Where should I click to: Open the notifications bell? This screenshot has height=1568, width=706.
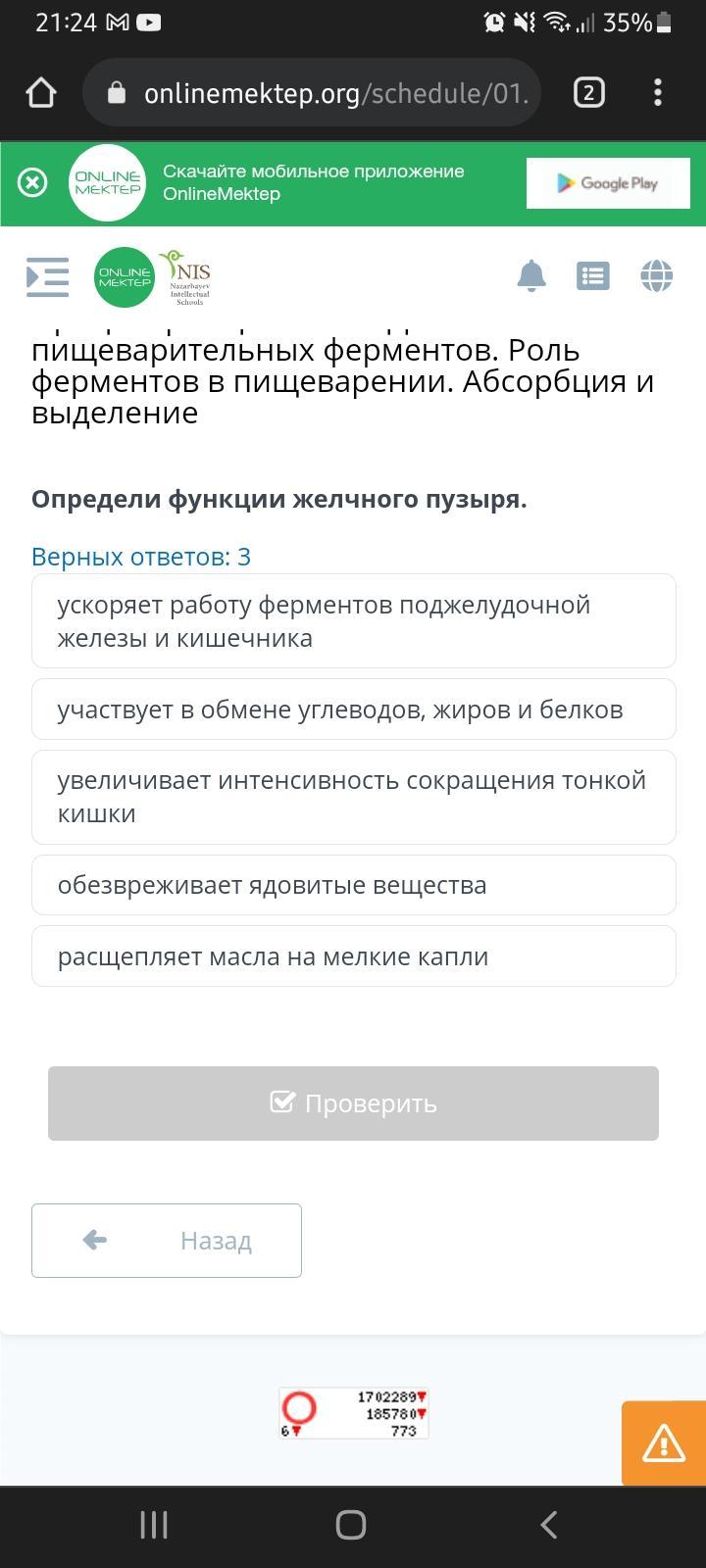[x=531, y=276]
